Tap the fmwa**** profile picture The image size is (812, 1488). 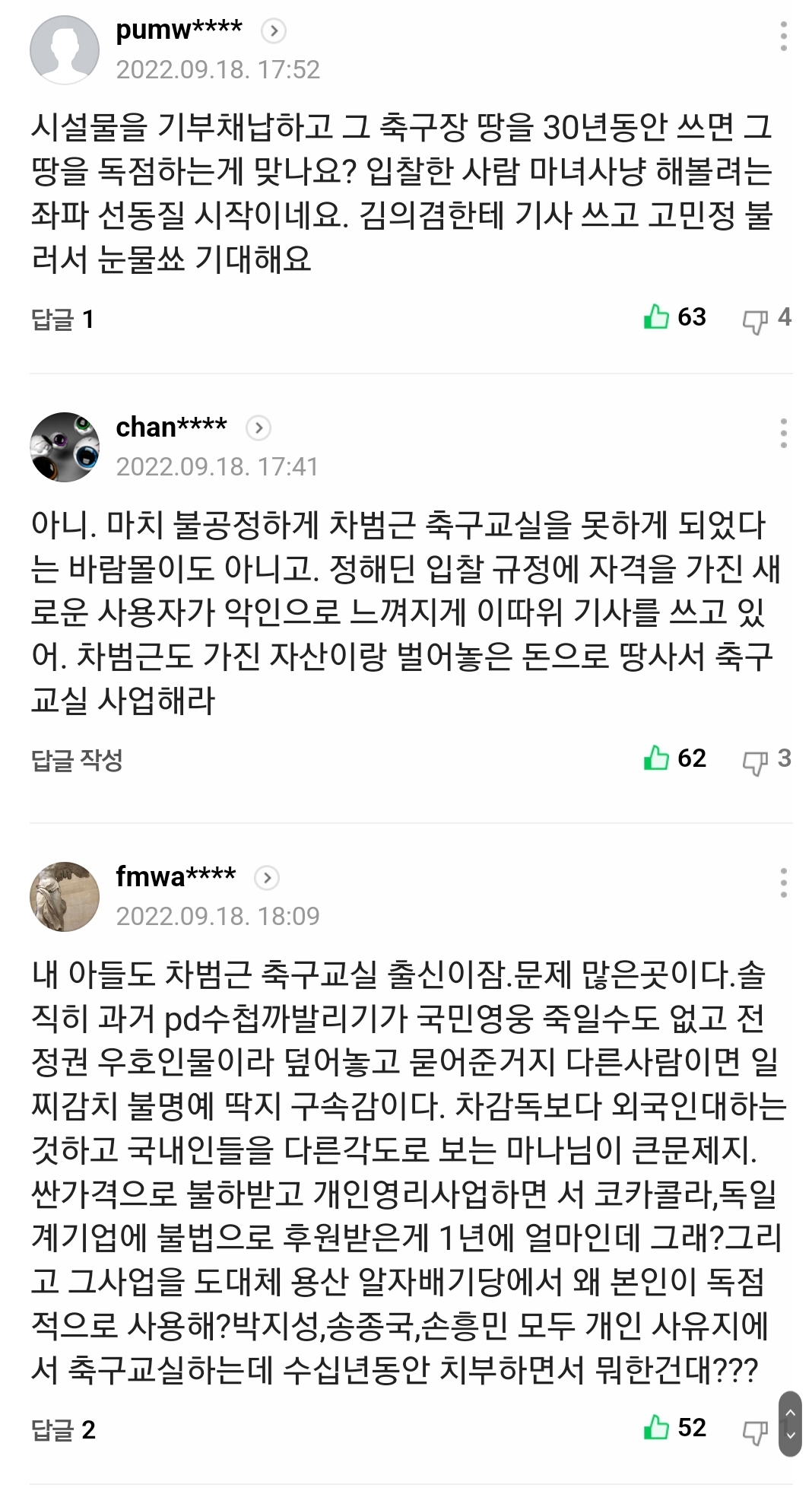point(65,896)
